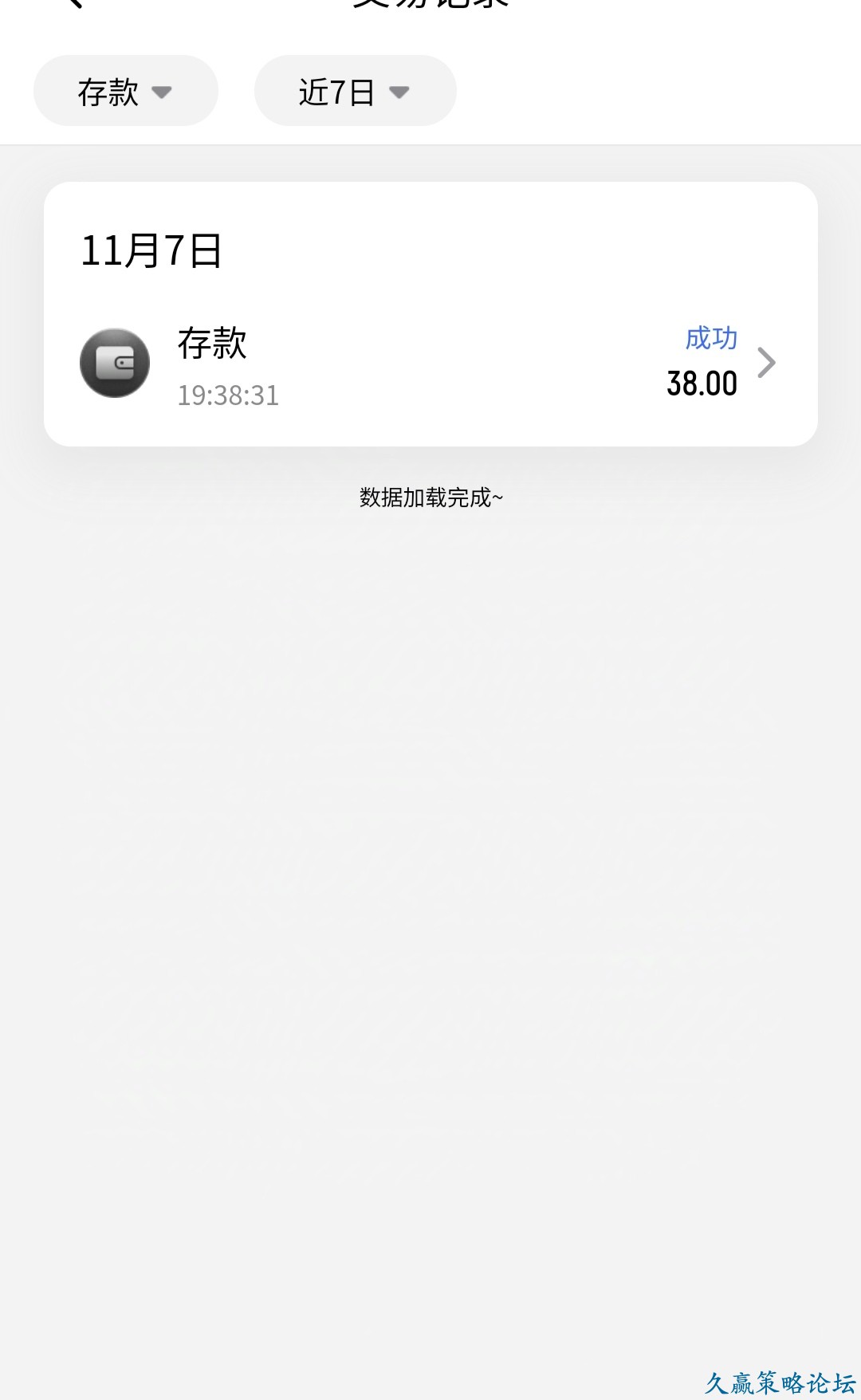
Task: Go back using the top arrow
Action: coord(73,3)
